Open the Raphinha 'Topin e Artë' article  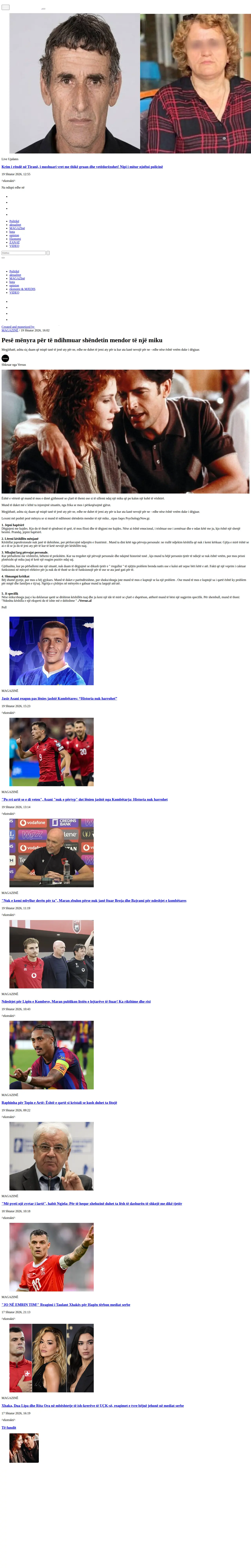[x=59, y=1102]
